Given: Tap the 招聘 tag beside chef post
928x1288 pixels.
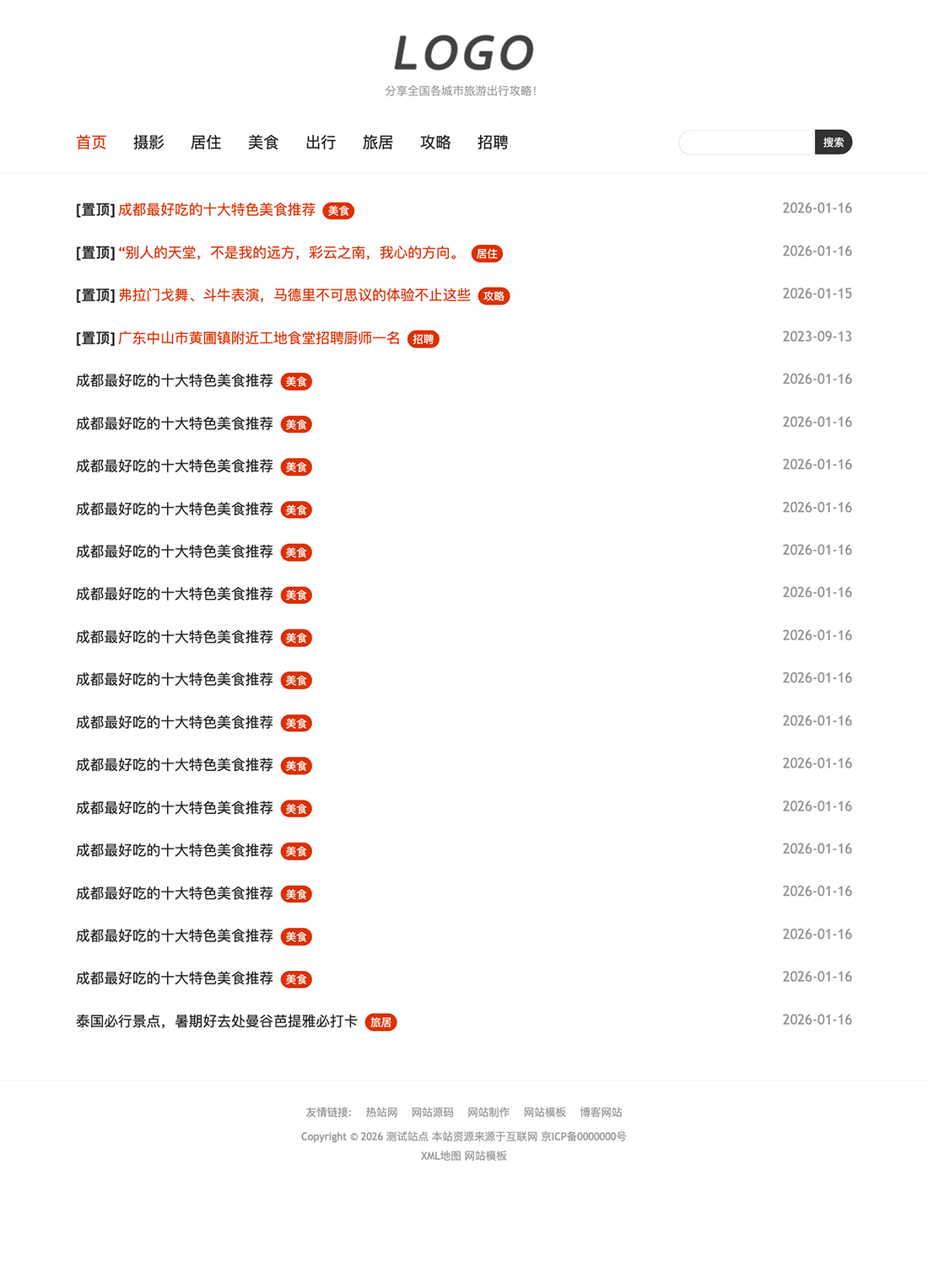Looking at the screenshot, I should pos(423,339).
